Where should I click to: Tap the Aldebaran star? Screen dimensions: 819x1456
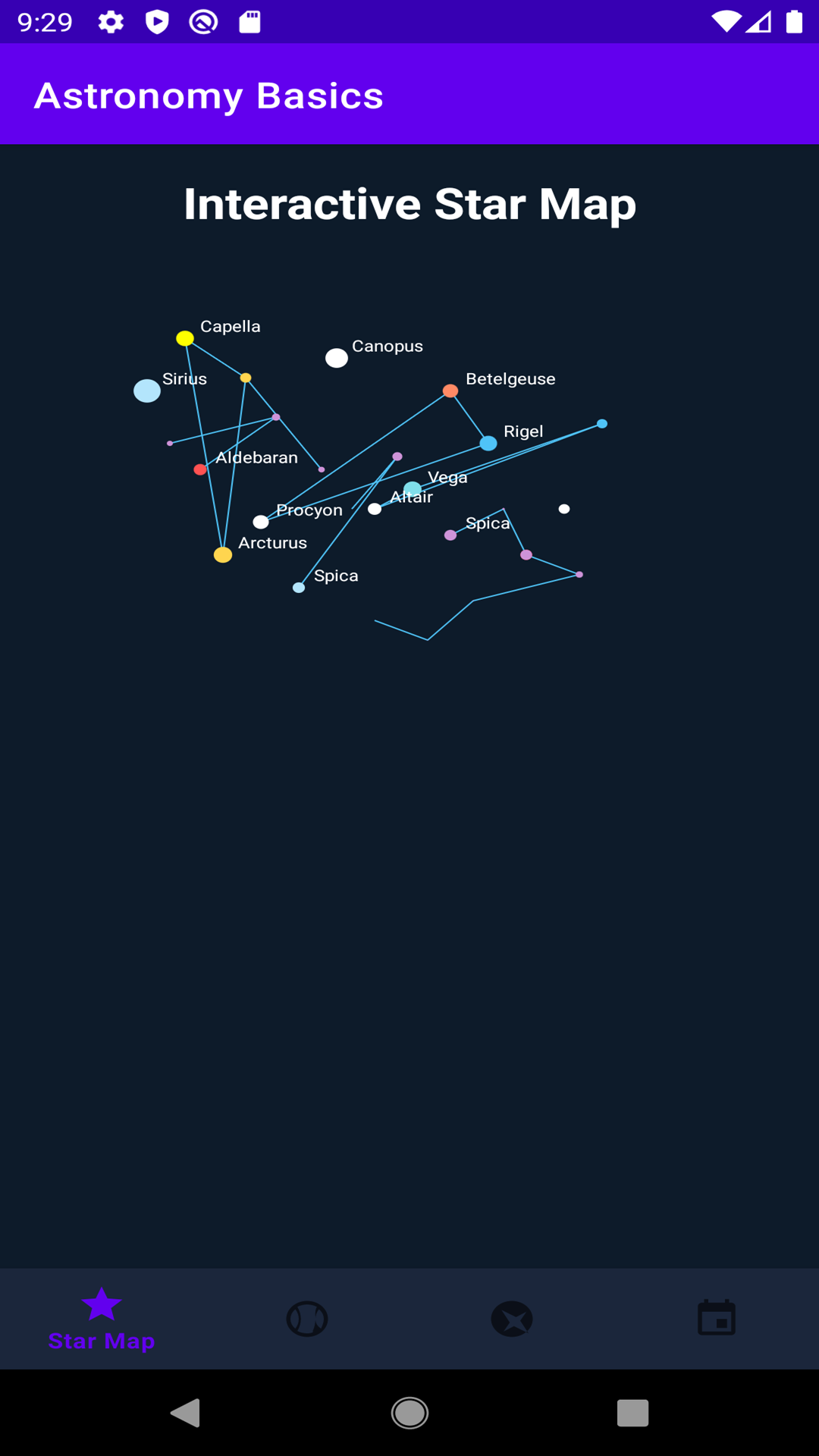point(200,470)
